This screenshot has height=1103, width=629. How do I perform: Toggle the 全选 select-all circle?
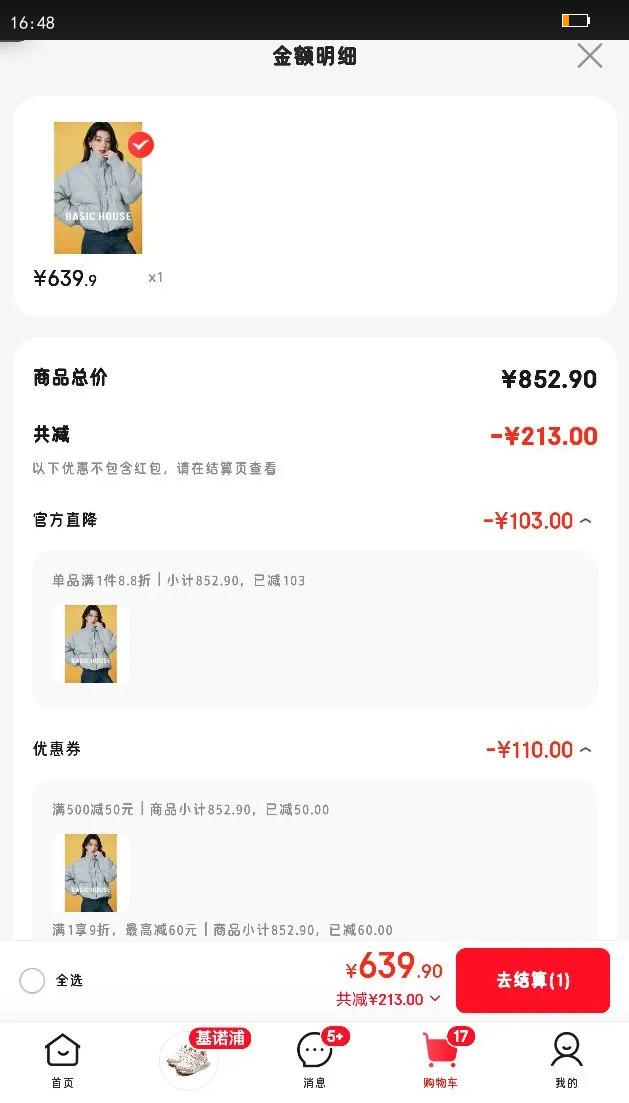click(32, 981)
